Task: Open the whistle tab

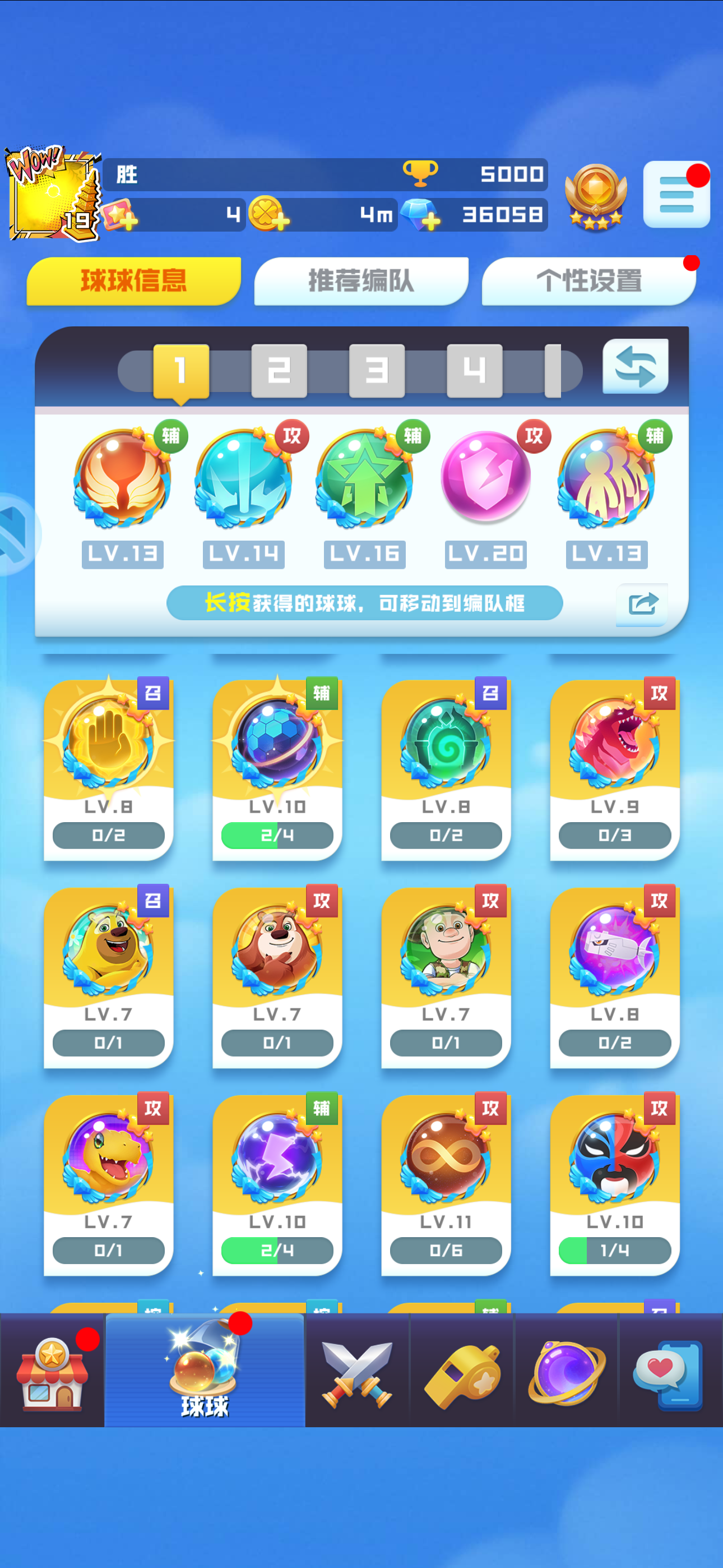Action: tap(462, 1372)
